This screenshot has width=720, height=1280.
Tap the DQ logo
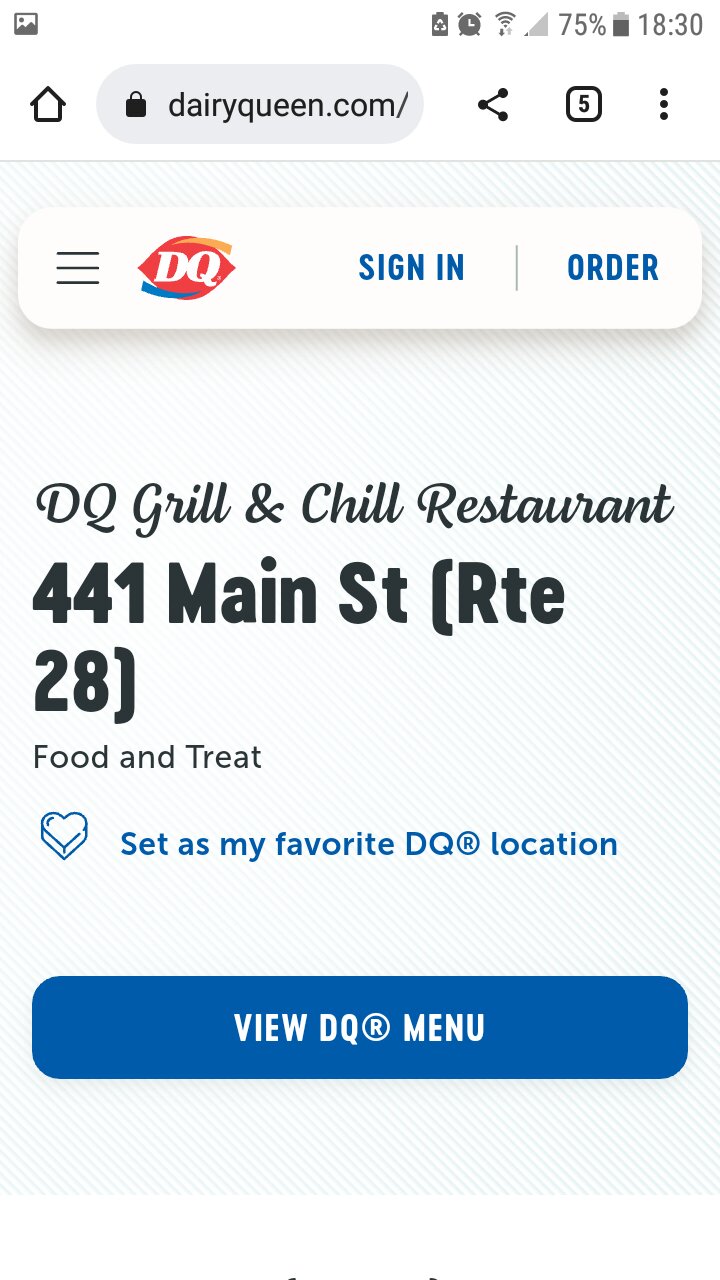tap(187, 268)
